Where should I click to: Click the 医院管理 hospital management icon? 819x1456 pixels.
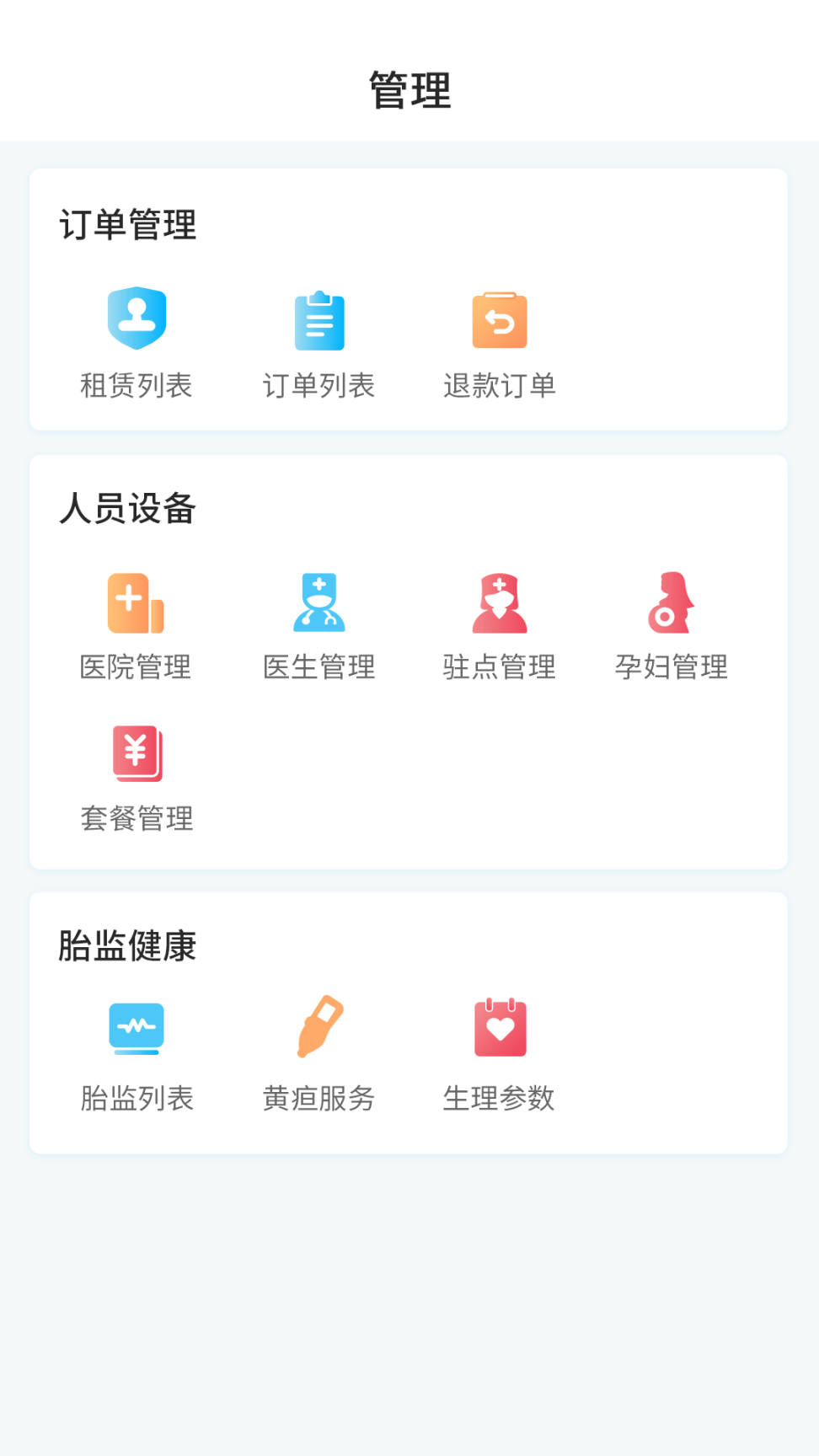136,602
